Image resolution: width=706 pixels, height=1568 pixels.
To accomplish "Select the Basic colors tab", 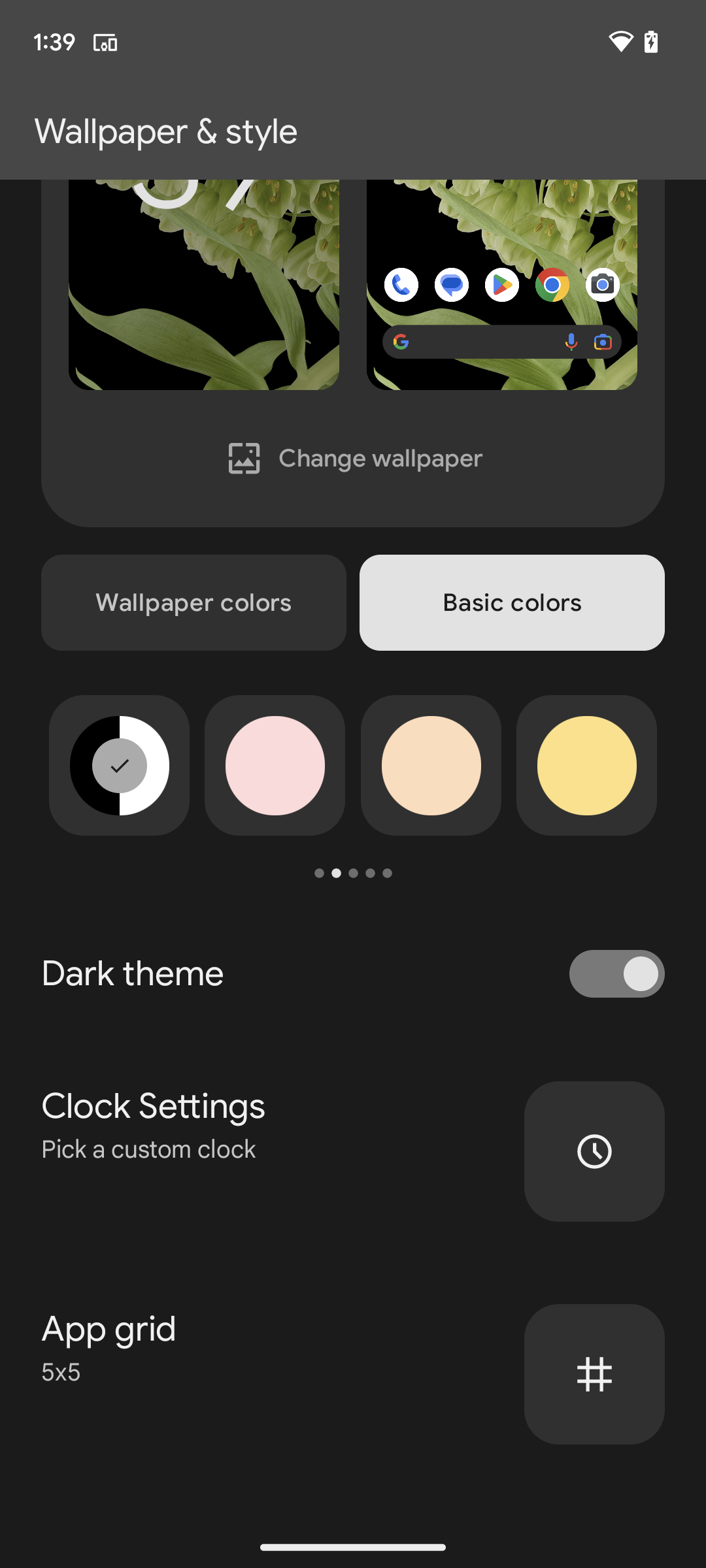I will click(511, 602).
